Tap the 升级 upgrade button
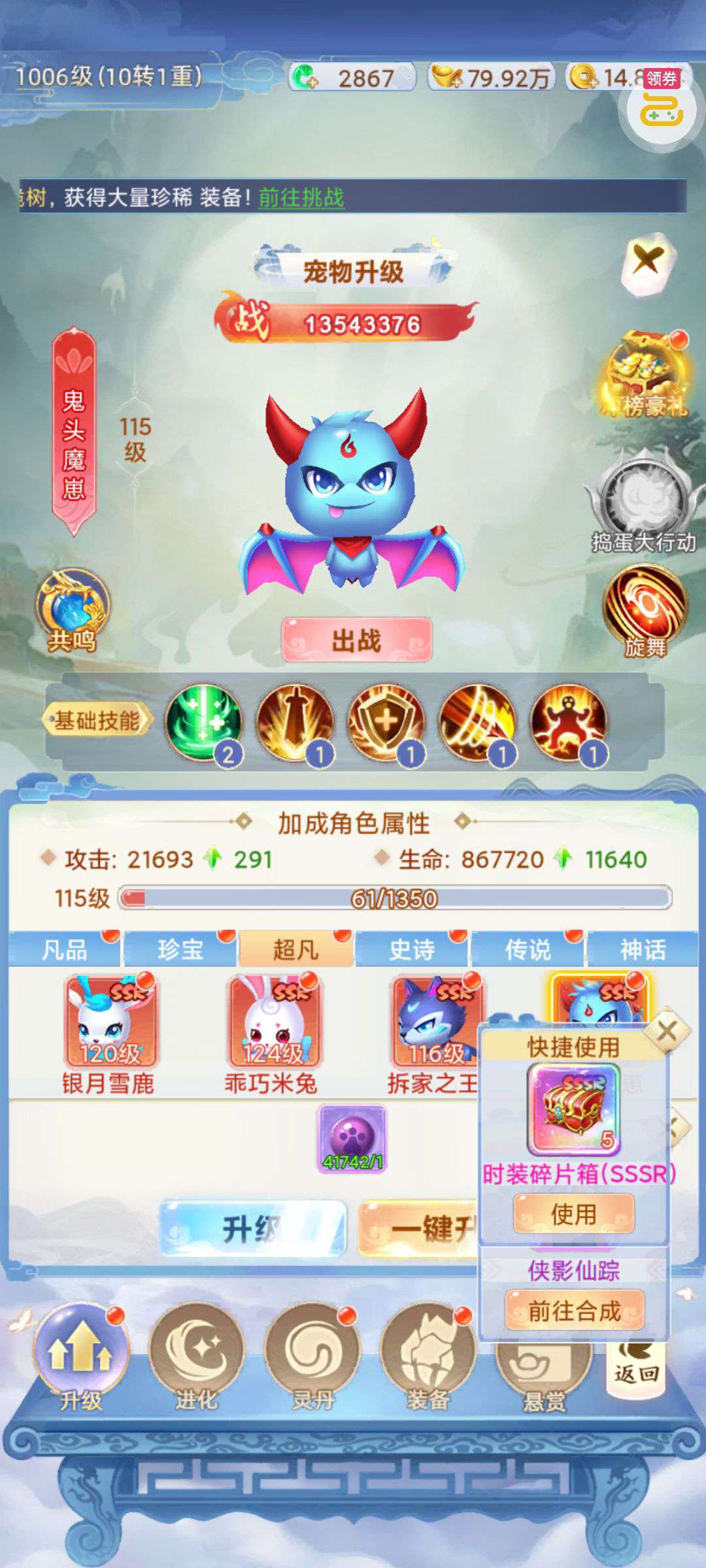Viewport: 706px width, 1568px height. coord(252,1228)
